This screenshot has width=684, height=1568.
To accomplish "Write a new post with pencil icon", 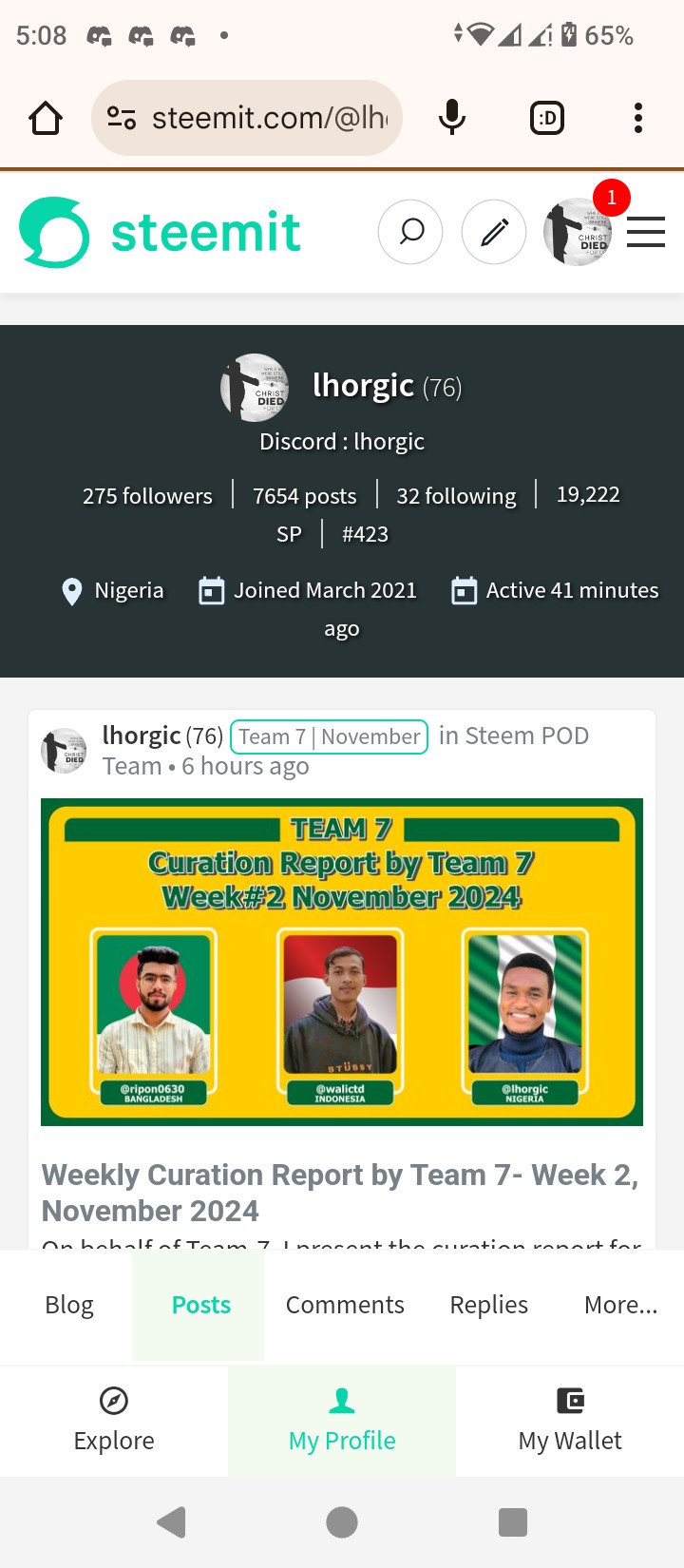I will (x=494, y=232).
